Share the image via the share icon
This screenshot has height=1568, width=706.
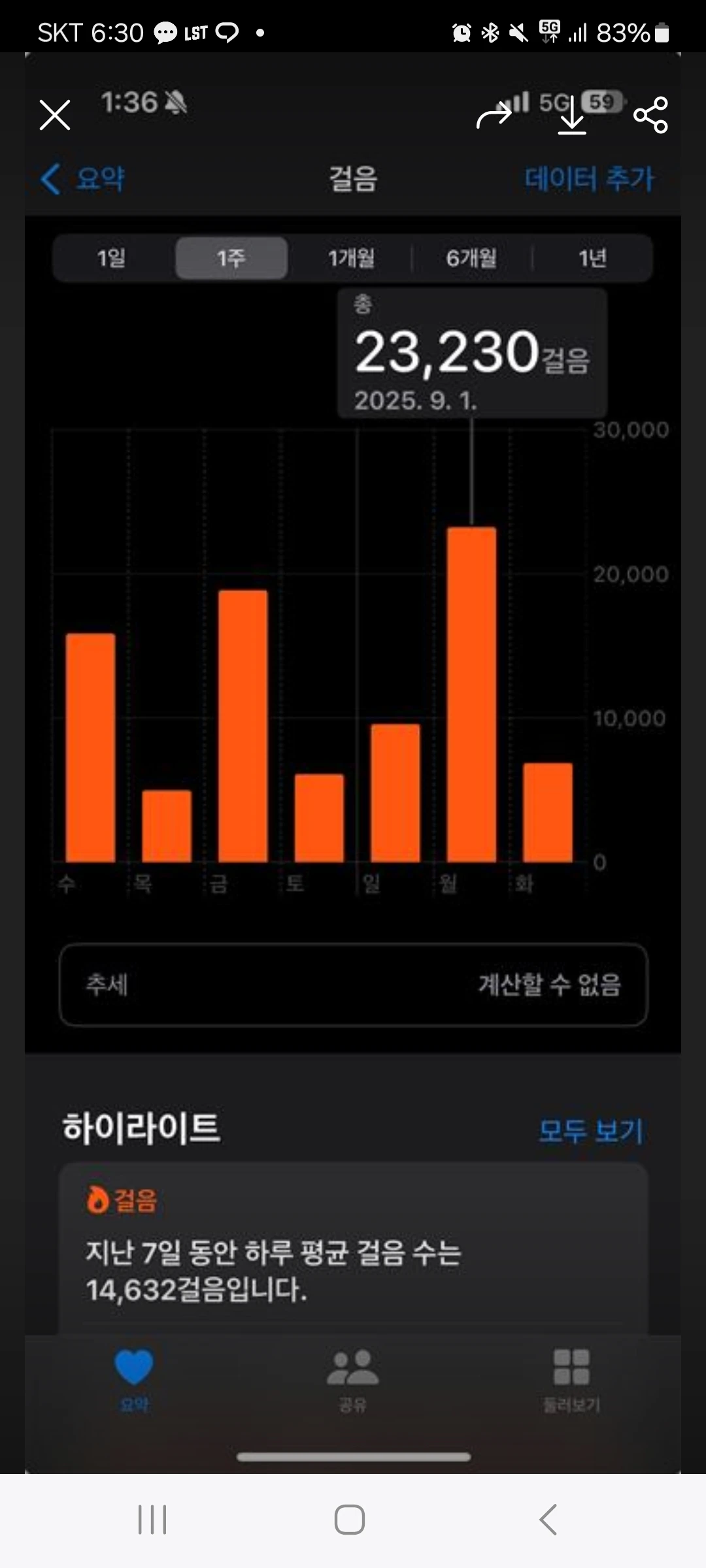pyautogui.click(x=651, y=116)
